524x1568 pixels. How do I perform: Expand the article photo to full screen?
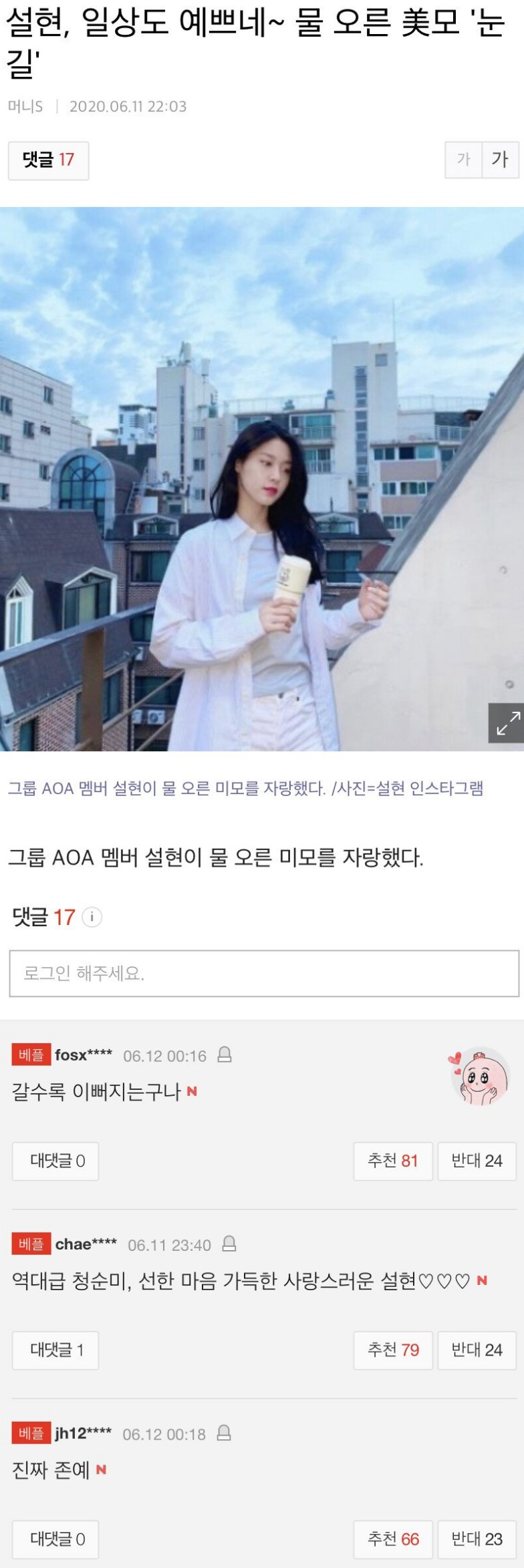(x=506, y=723)
